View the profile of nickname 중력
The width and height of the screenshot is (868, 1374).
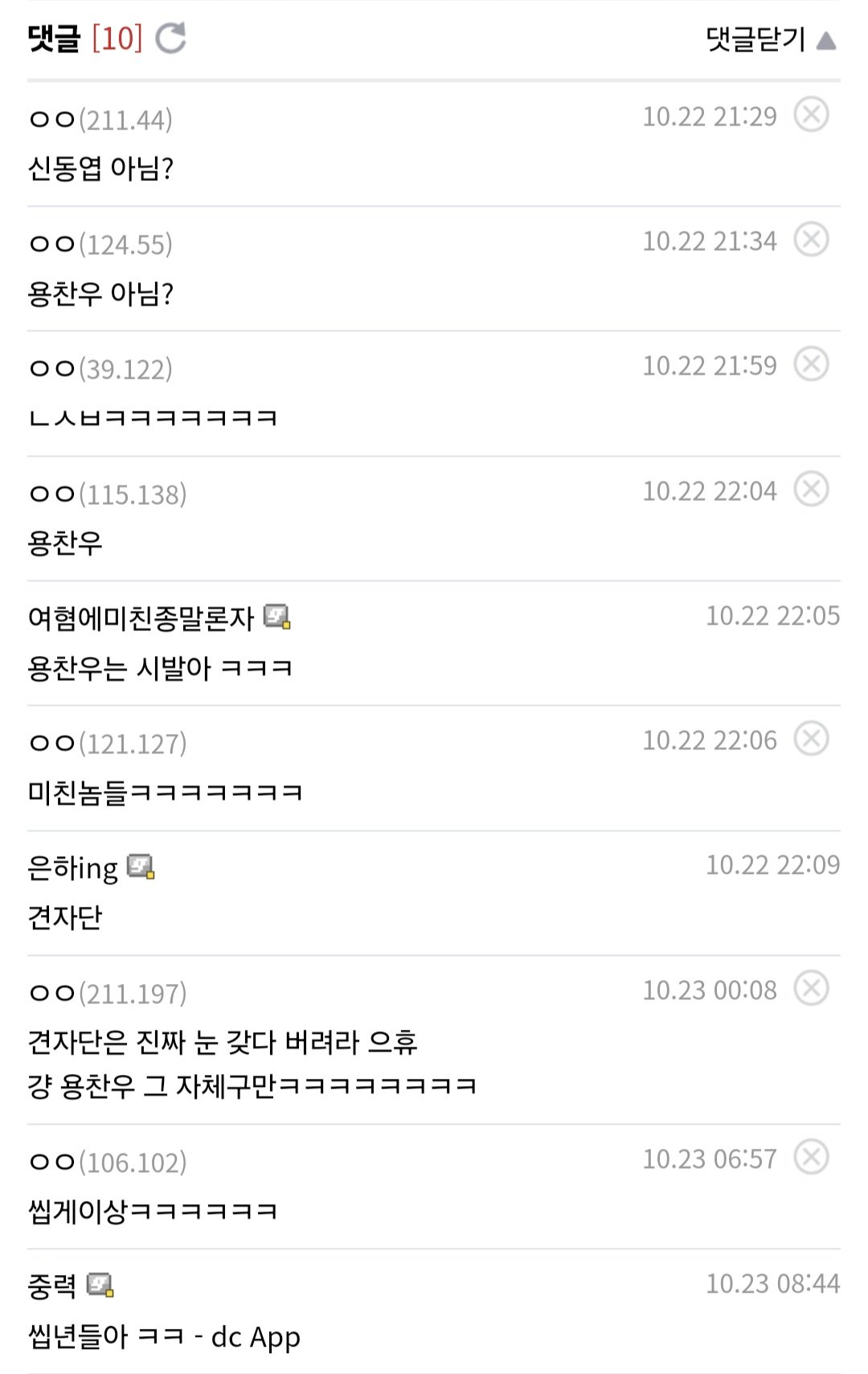click(52, 1286)
